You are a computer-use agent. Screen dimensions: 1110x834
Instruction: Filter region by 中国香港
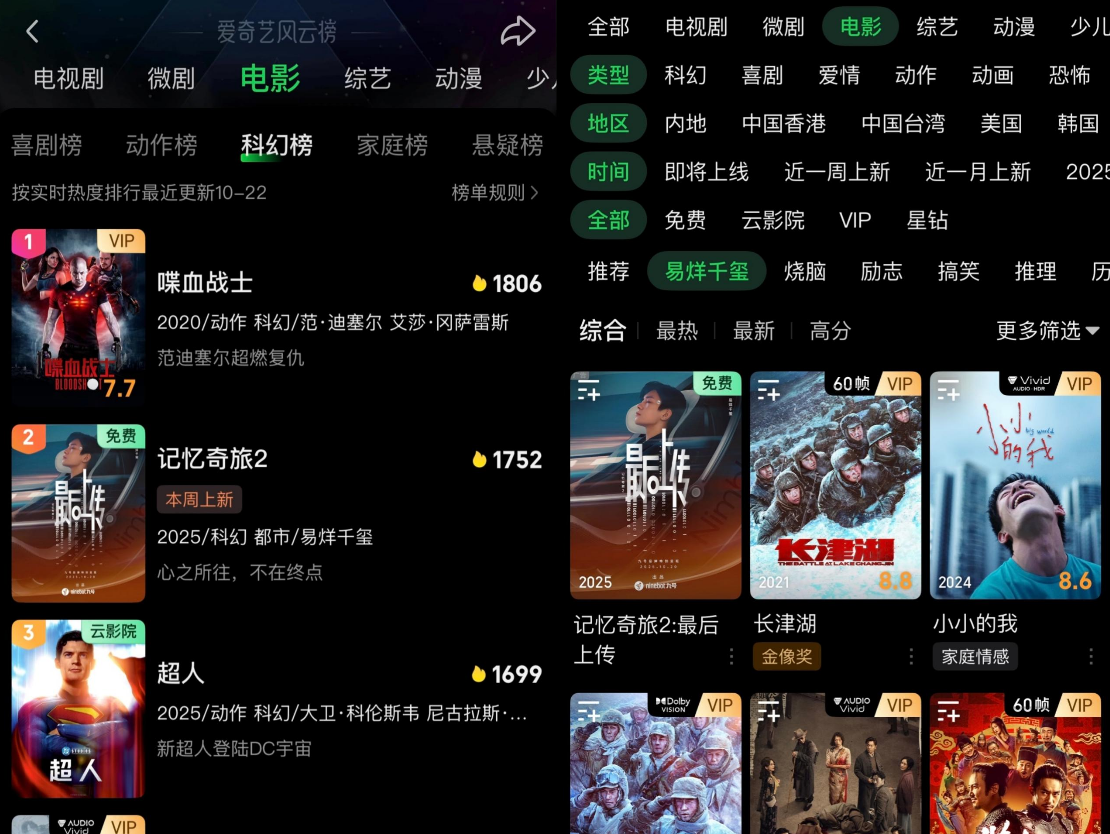tap(783, 123)
